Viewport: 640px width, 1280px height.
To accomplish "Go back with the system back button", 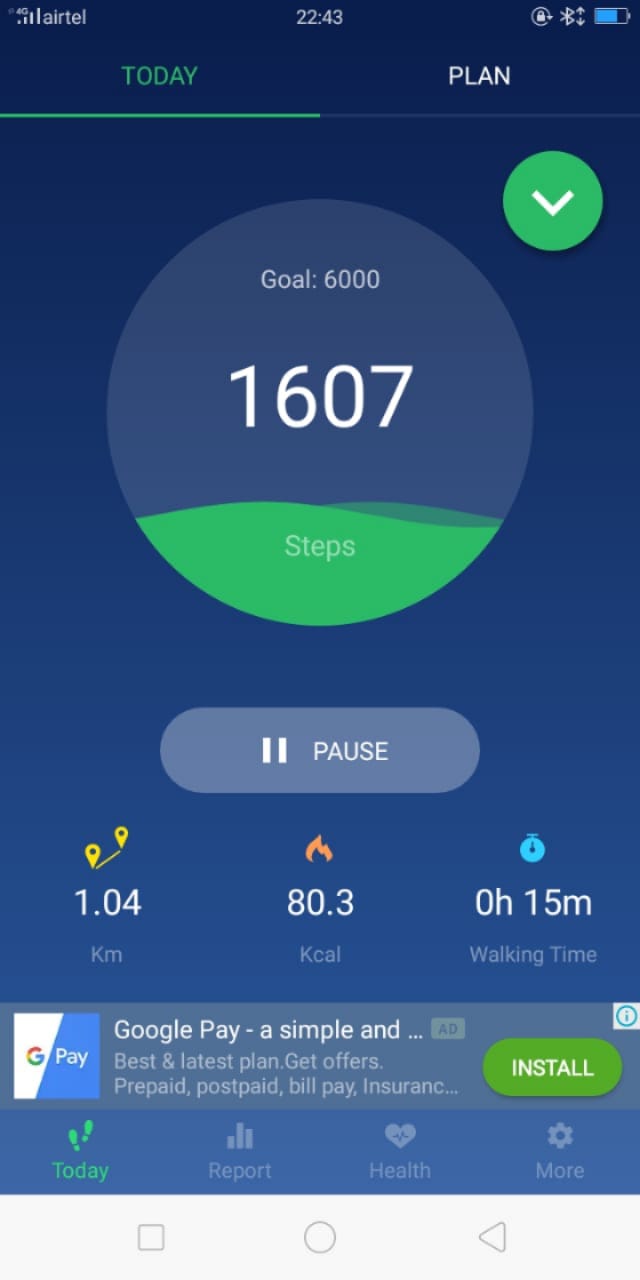I will pos(492,1237).
